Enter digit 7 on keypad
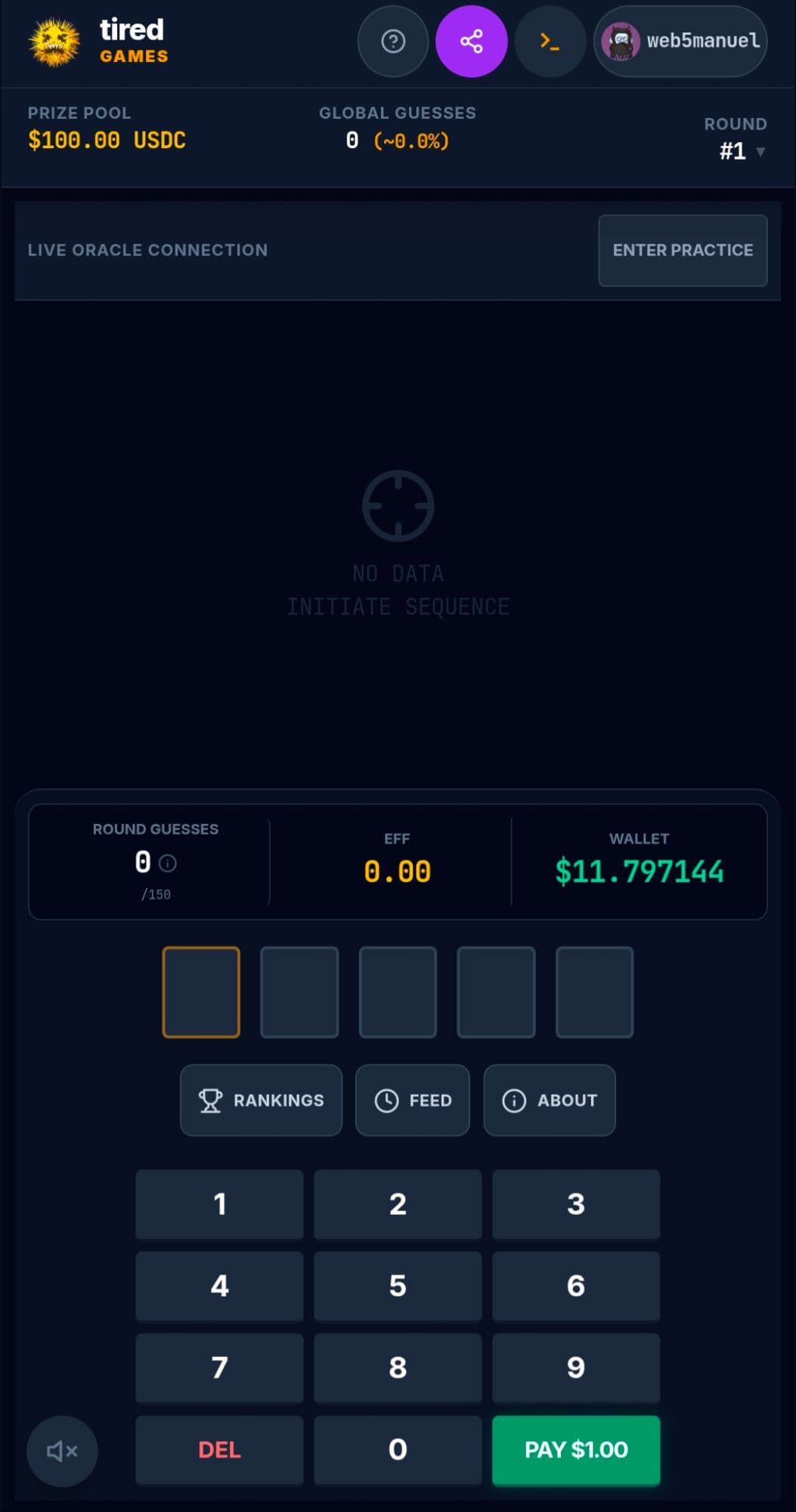Viewport: 796px width, 1512px height. (219, 1367)
